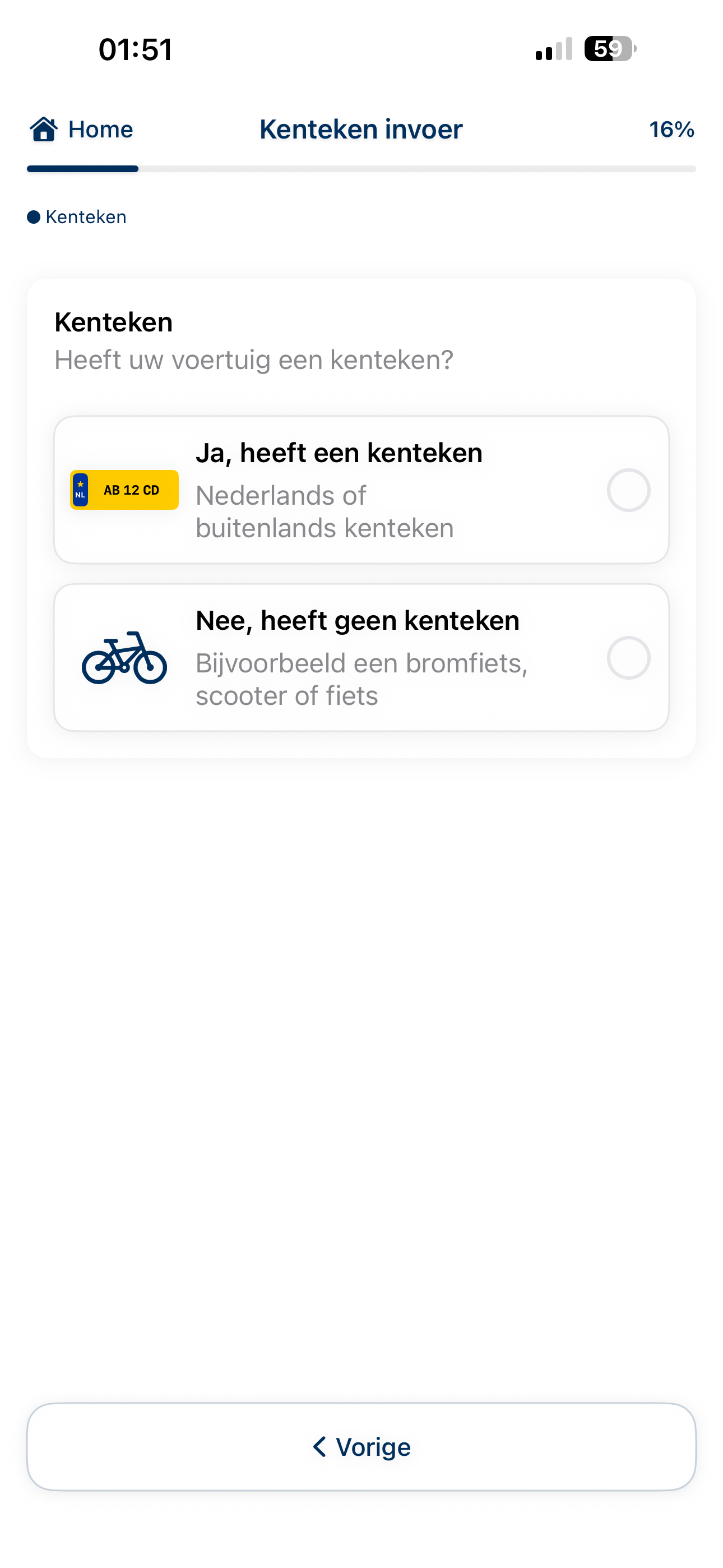723x1568 pixels.
Task: Choose the option for Nederlands of buitenlands kenteken
Action: point(361,490)
